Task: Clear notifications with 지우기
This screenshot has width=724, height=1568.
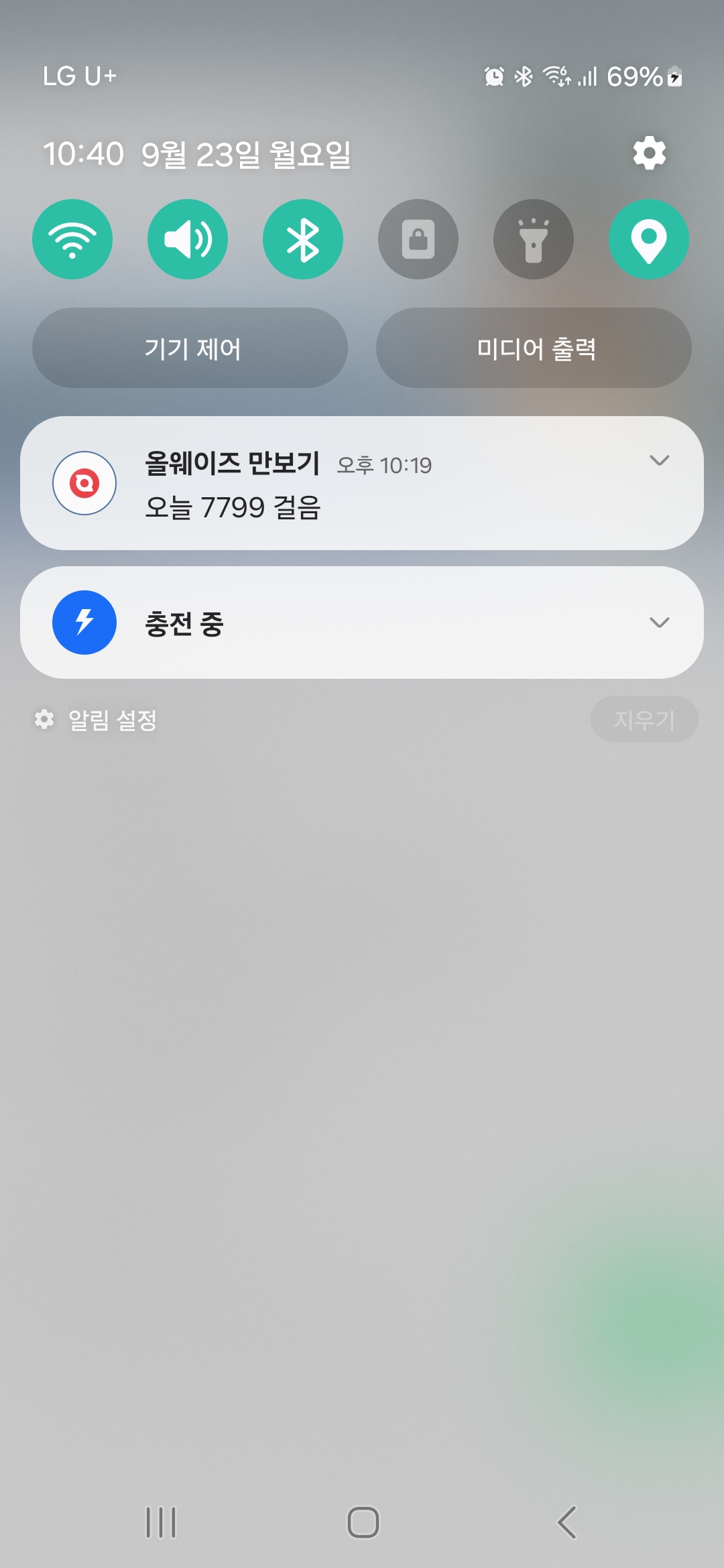Action: (644, 720)
